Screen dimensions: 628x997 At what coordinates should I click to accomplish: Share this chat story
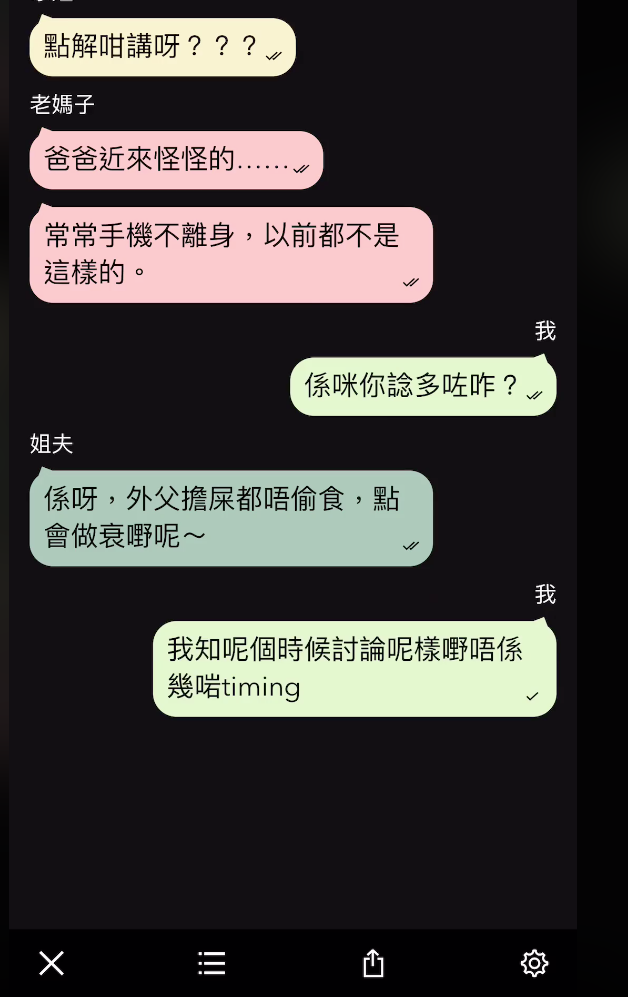[373, 963]
